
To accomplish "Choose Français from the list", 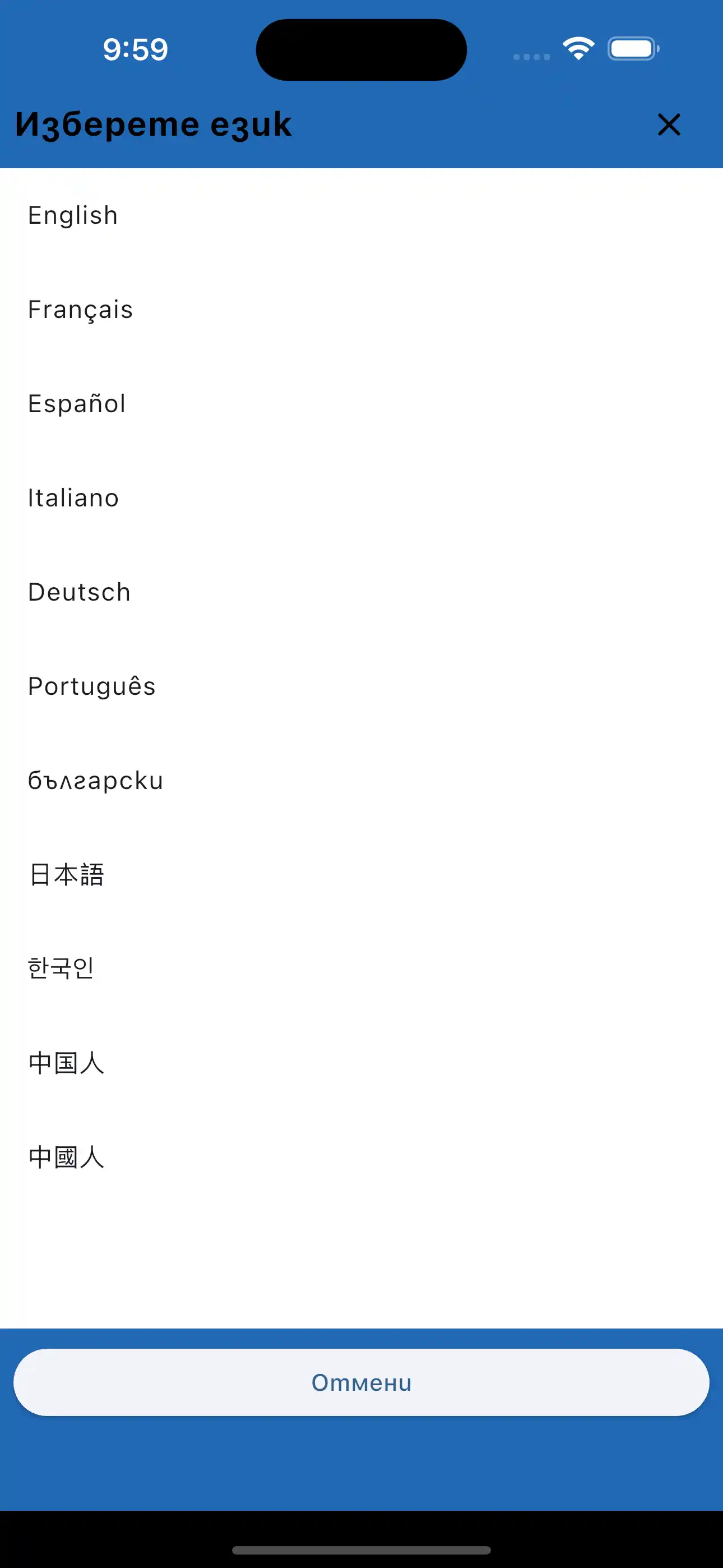I will [80, 310].
